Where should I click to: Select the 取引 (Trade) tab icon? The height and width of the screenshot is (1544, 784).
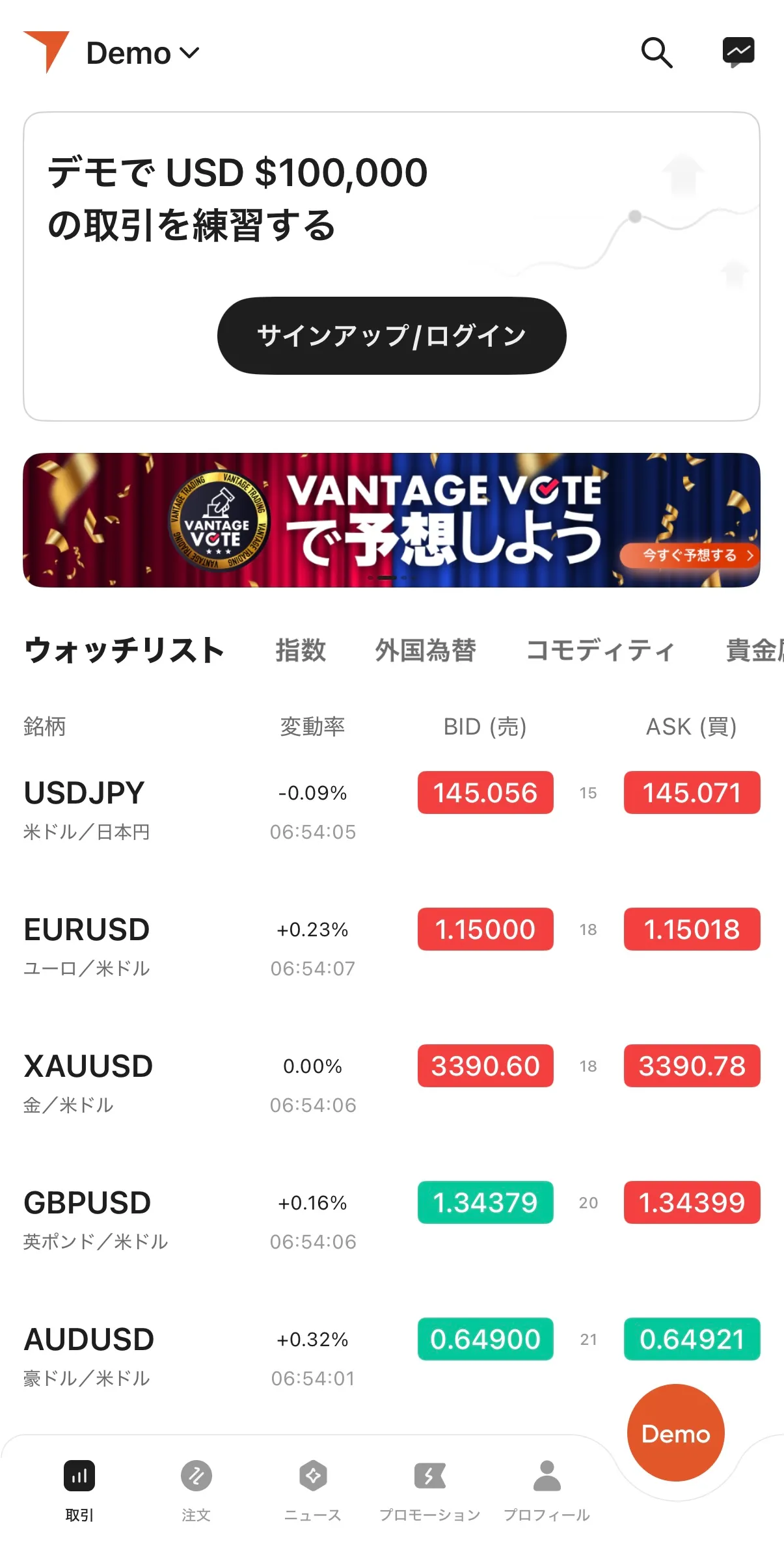coord(79,1476)
